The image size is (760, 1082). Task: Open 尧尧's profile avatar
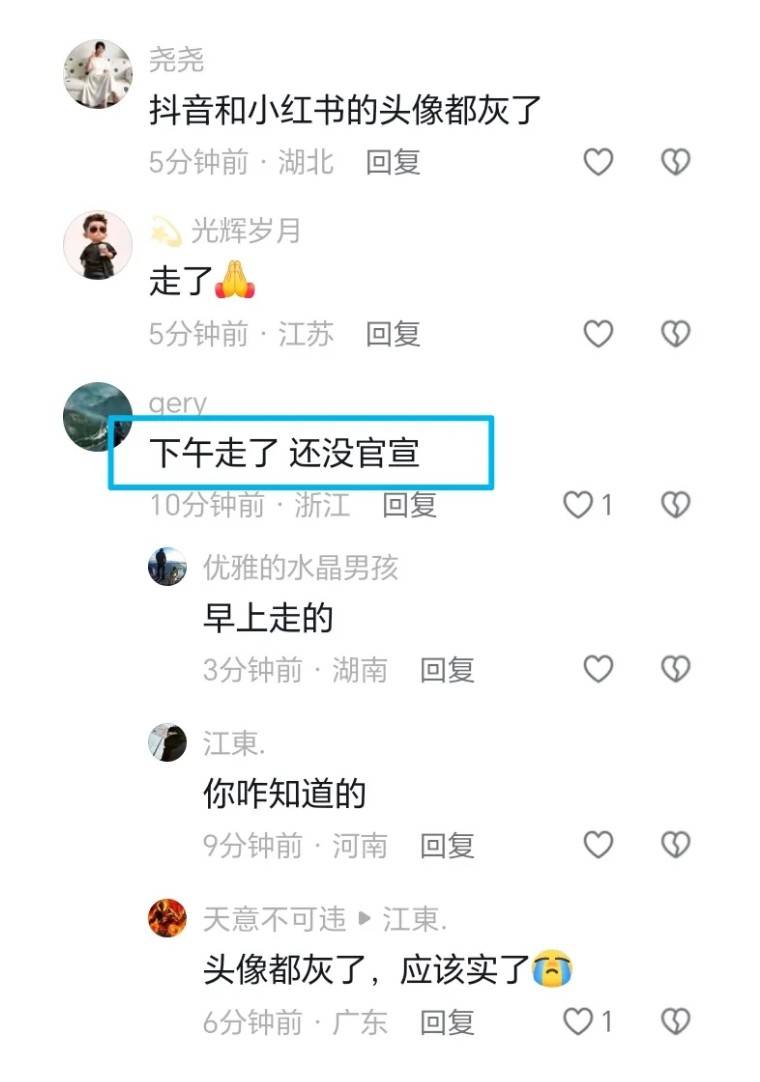[x=98, y=73]
